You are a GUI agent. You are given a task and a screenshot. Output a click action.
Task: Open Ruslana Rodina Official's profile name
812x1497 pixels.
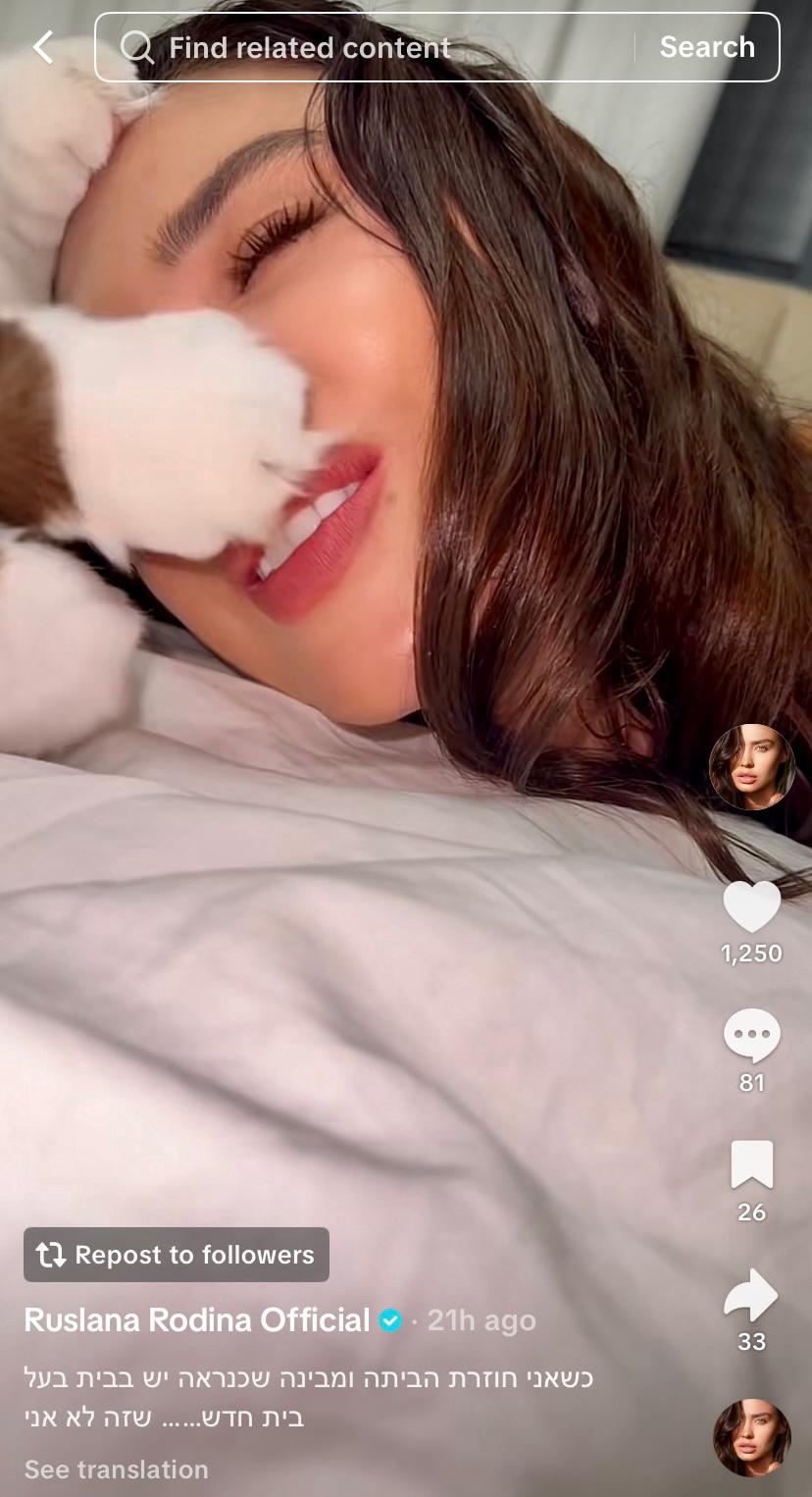coord(197,1320)
